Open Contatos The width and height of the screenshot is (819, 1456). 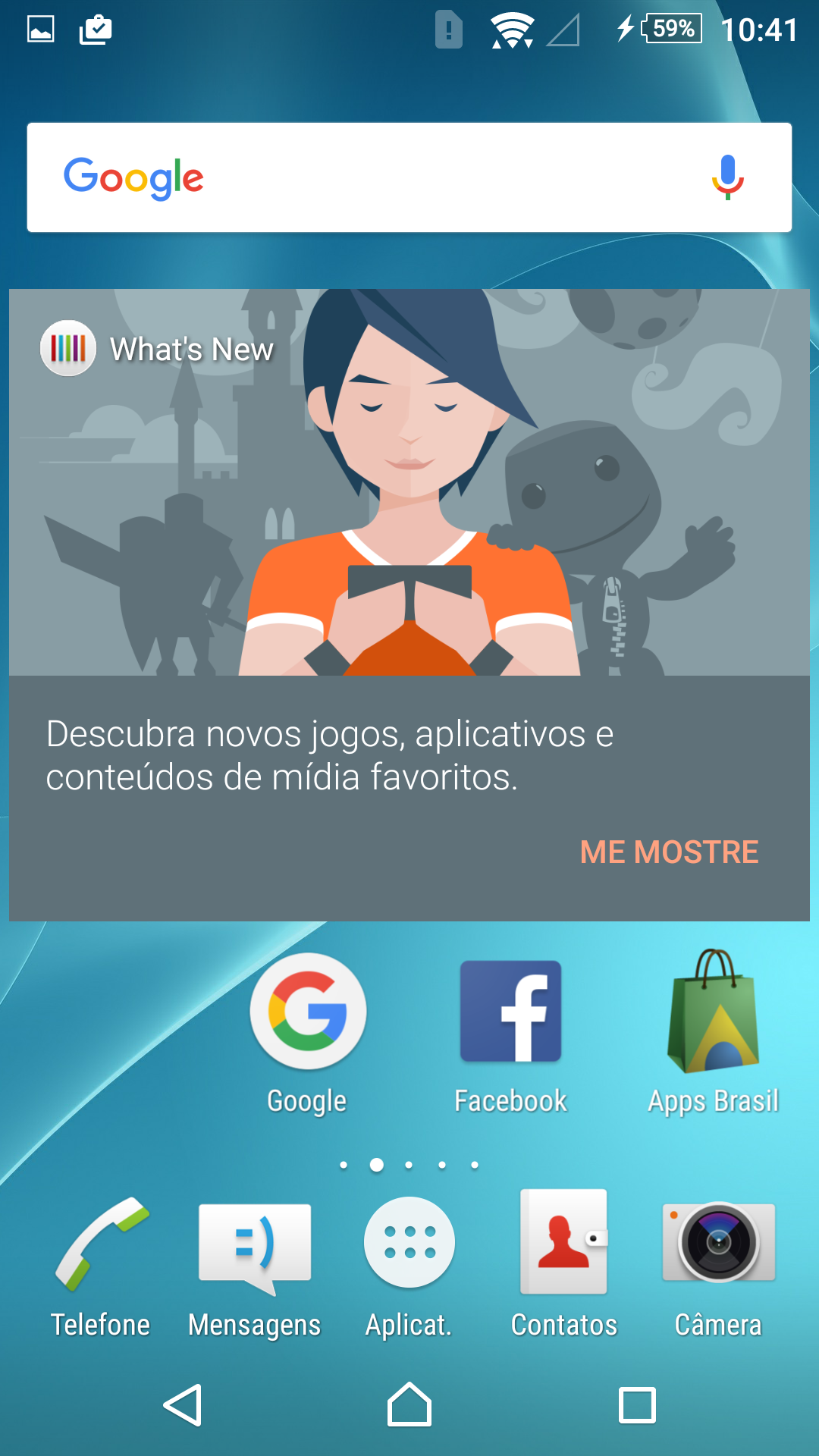pyautogui.click(x=563, y=1268)
